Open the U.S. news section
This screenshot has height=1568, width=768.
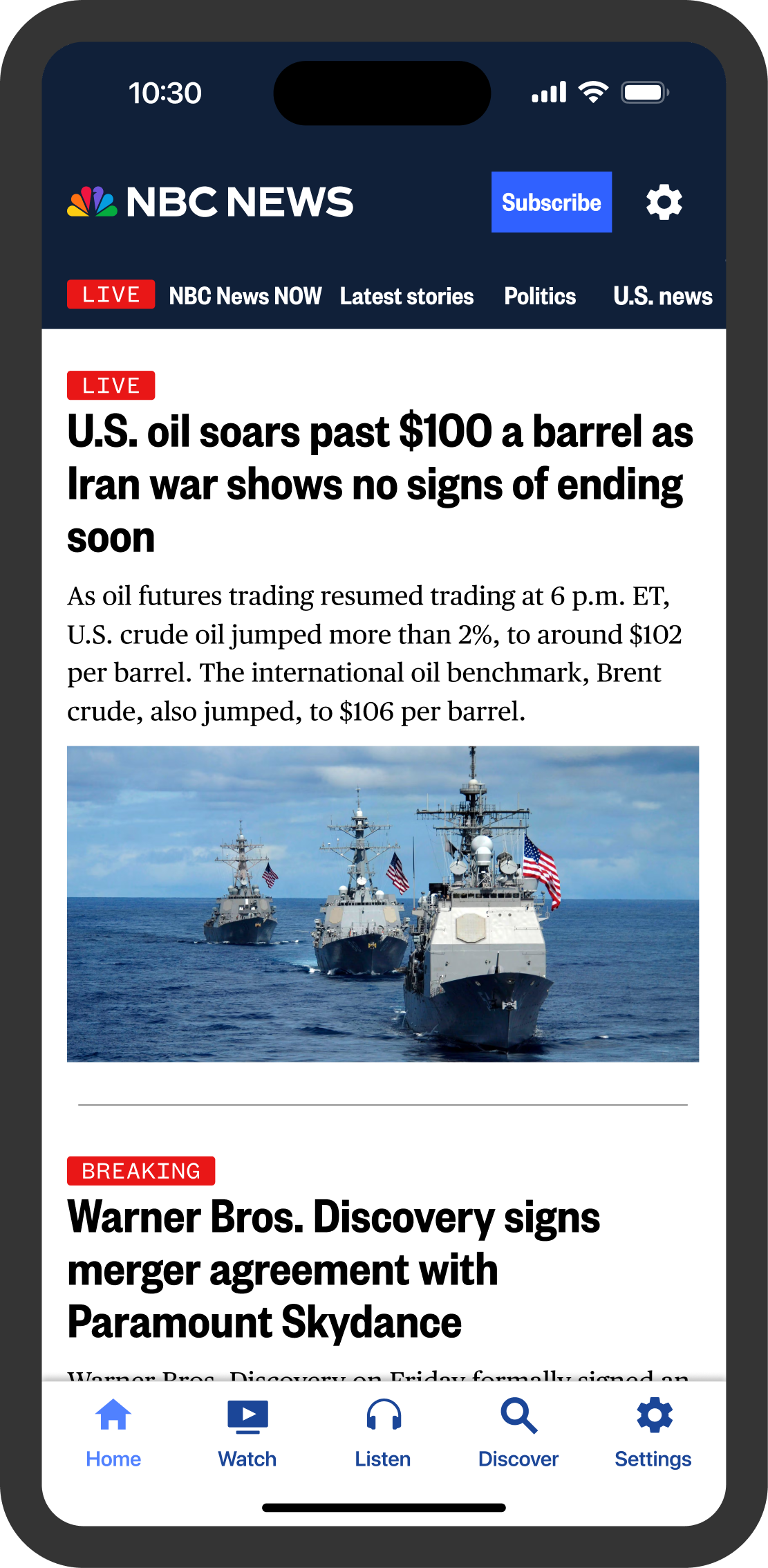pyautogui.click(x=662, y=296)
